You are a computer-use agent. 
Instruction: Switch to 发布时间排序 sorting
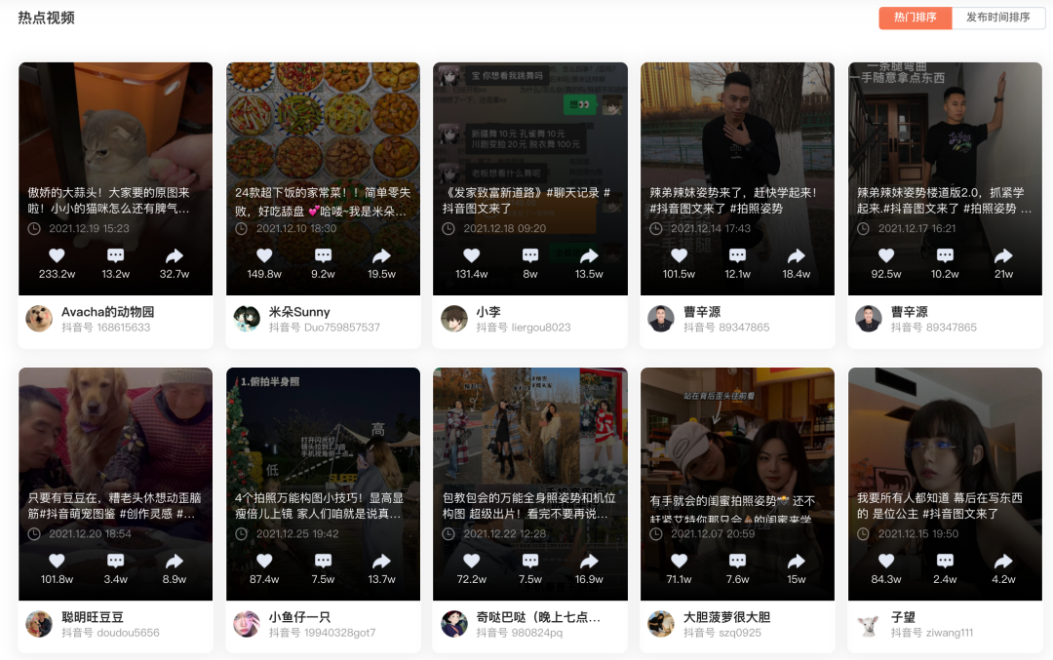997,18
